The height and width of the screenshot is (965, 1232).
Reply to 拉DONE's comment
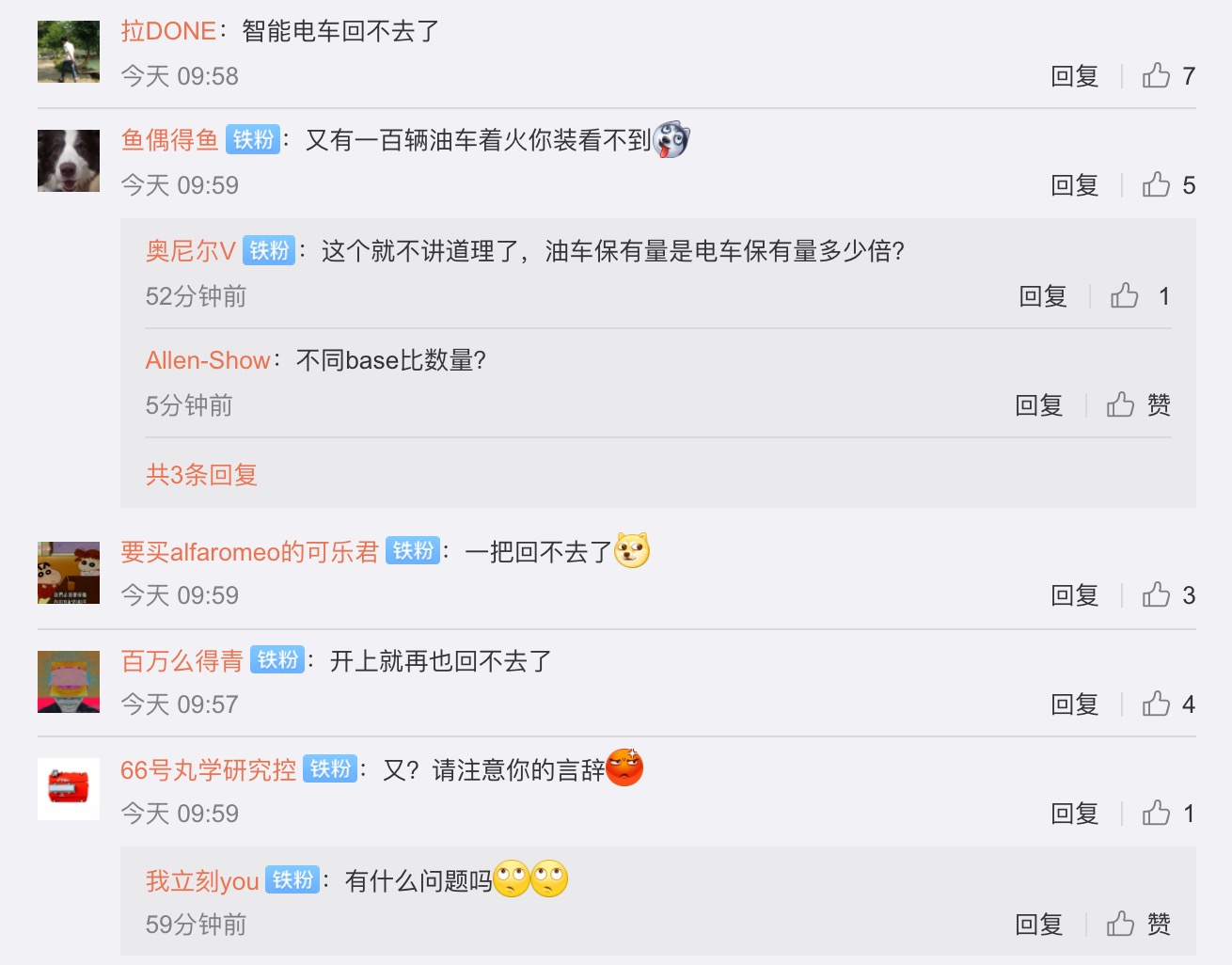1074,76
